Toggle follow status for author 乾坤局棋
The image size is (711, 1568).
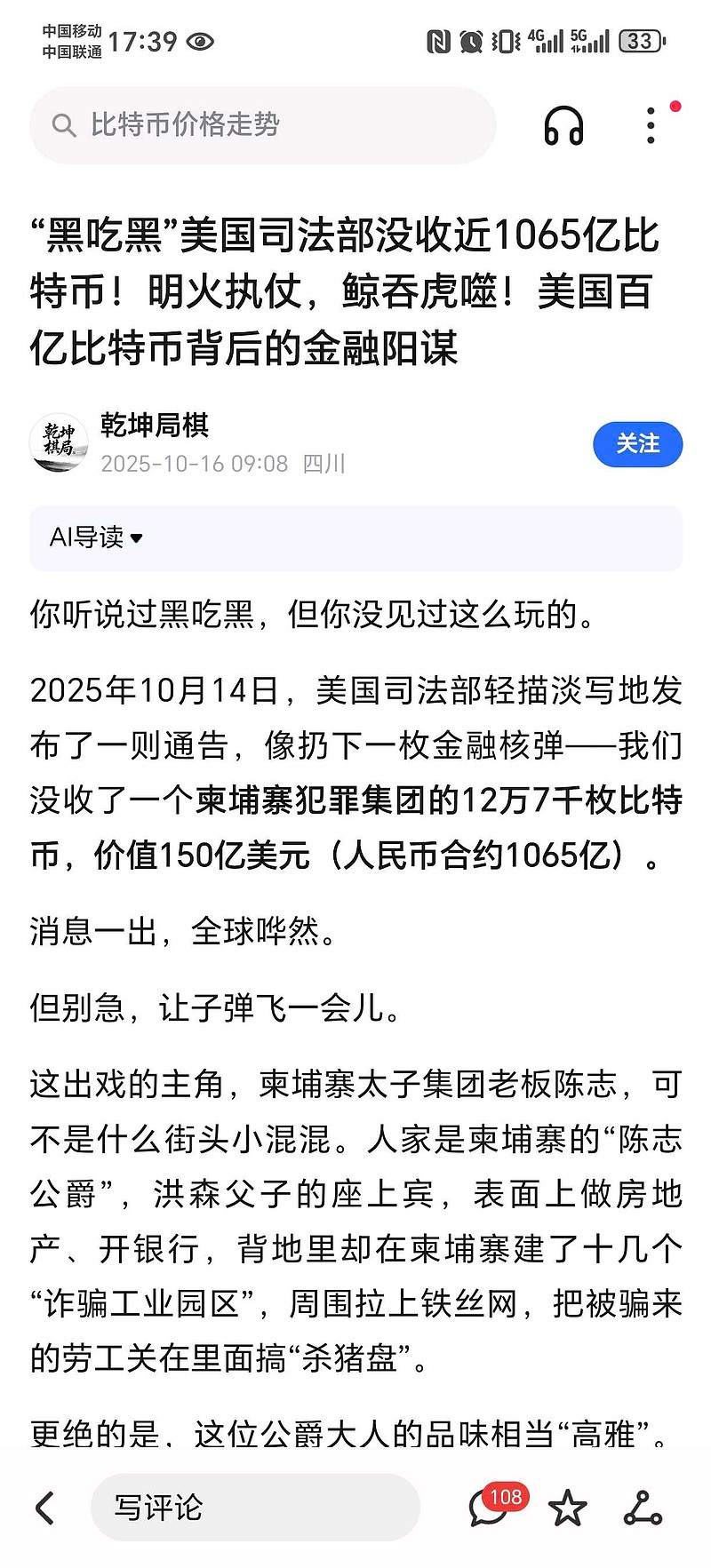click(637, 444)
